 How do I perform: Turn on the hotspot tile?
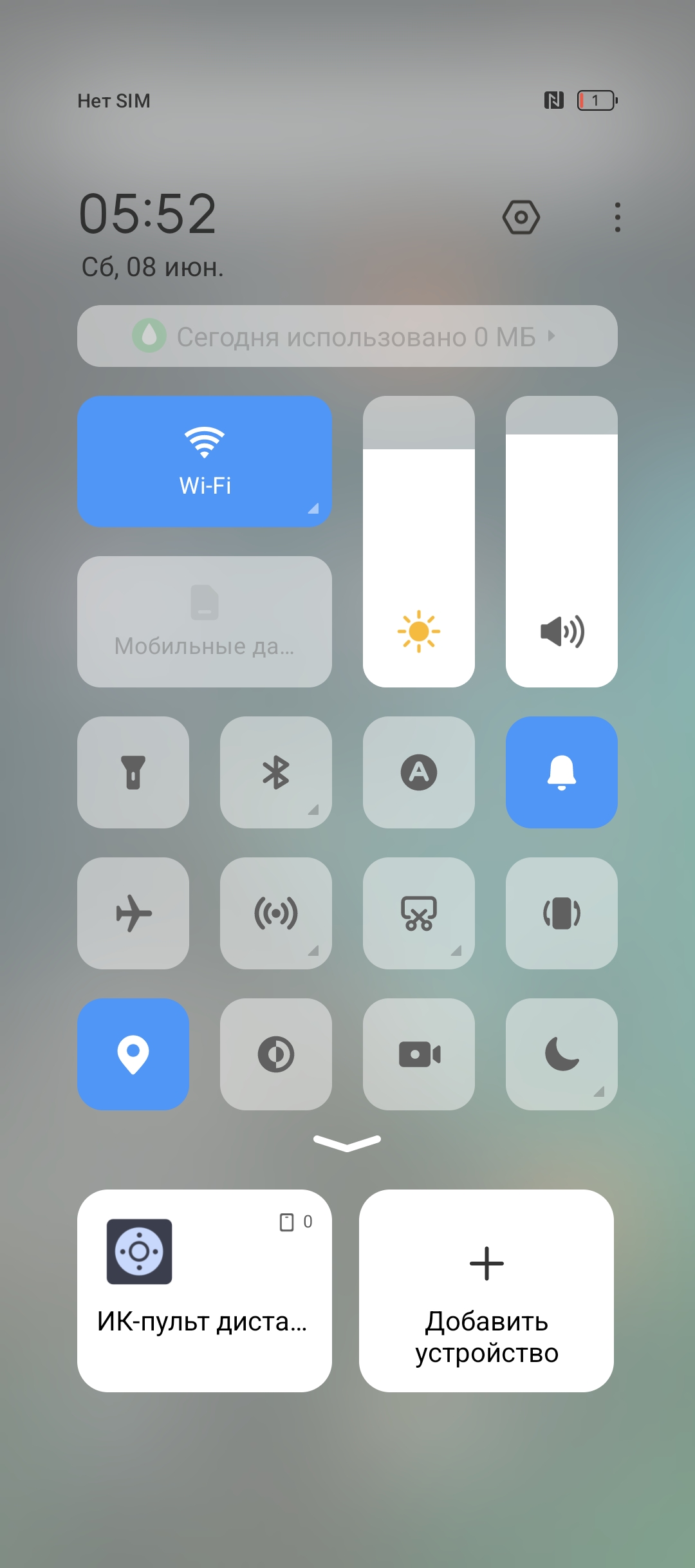(275, 913)
